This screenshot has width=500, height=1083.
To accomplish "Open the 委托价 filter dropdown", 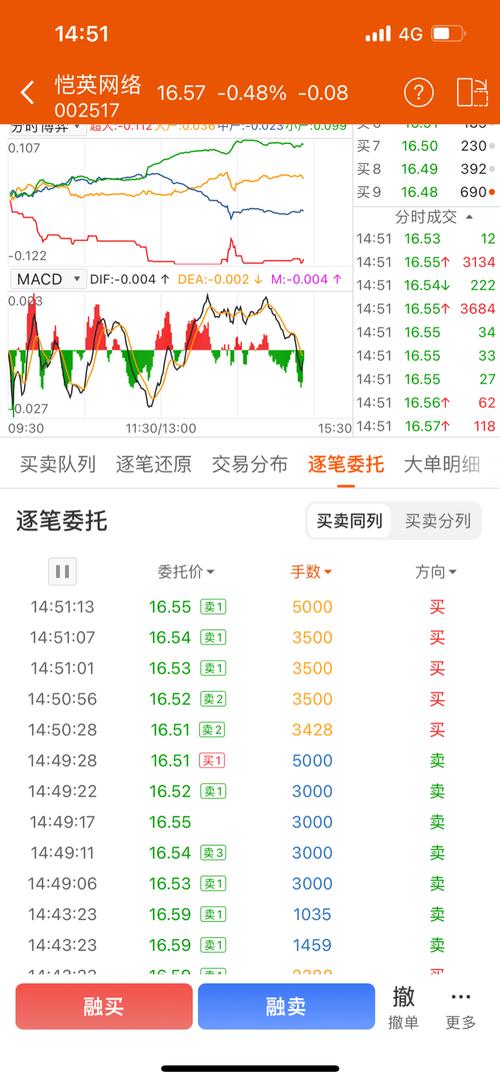I will point(186,572).
